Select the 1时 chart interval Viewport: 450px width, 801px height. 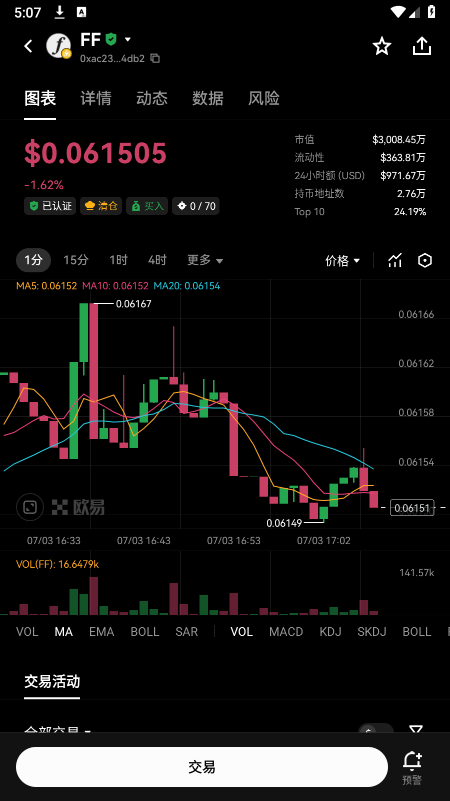coord(118,260)
